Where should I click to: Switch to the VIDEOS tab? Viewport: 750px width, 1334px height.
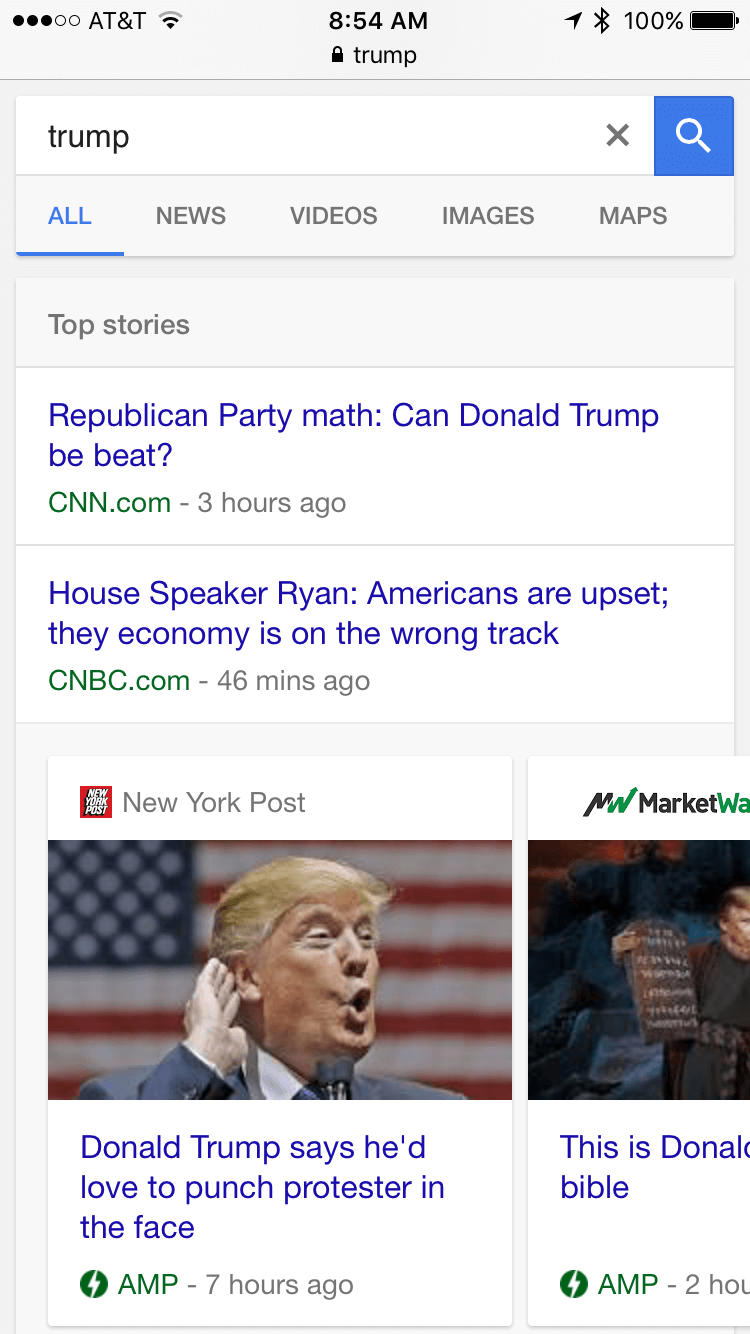click(x=333, y=215)
